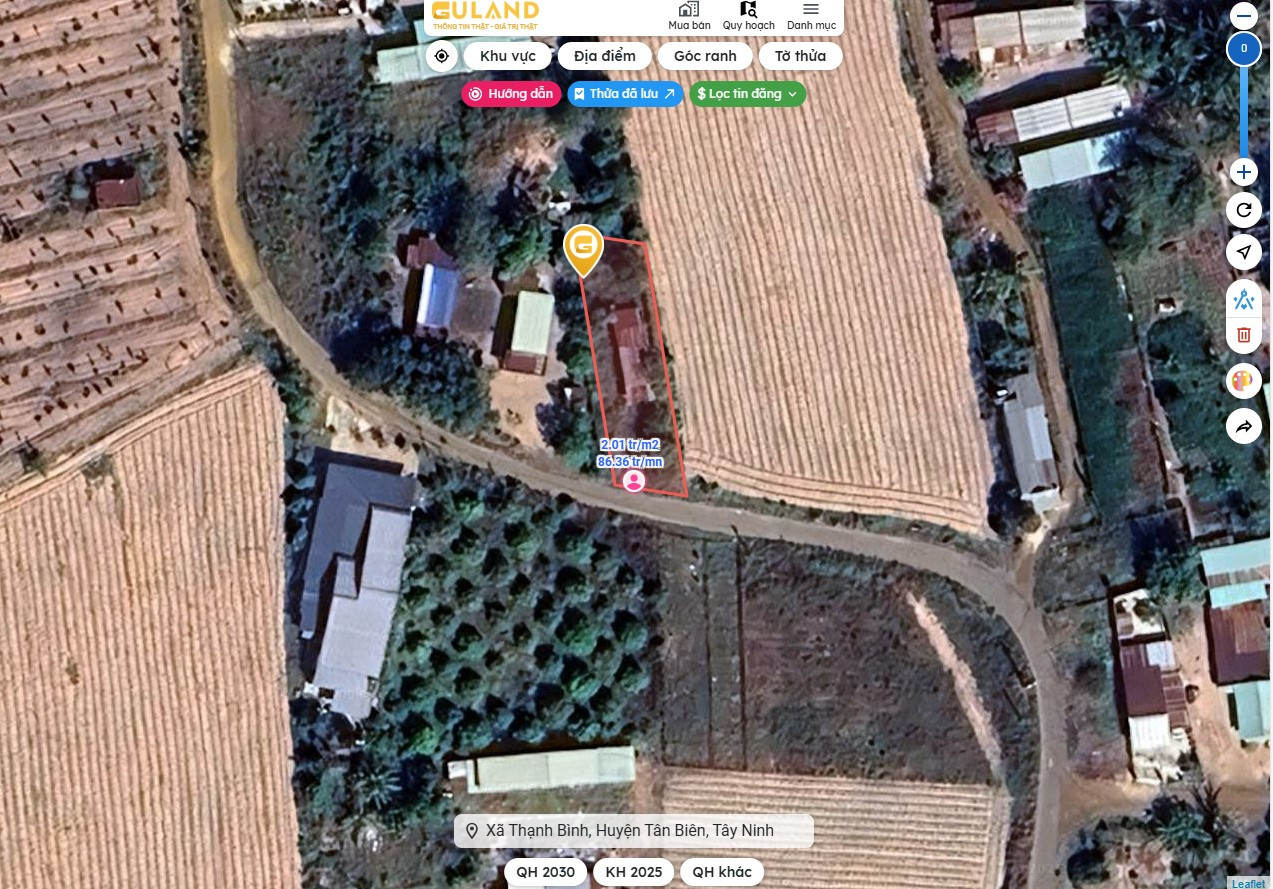Delete drawn items with trash icon
Screen dimensions: 1273x889
[x=1243, y=335]
